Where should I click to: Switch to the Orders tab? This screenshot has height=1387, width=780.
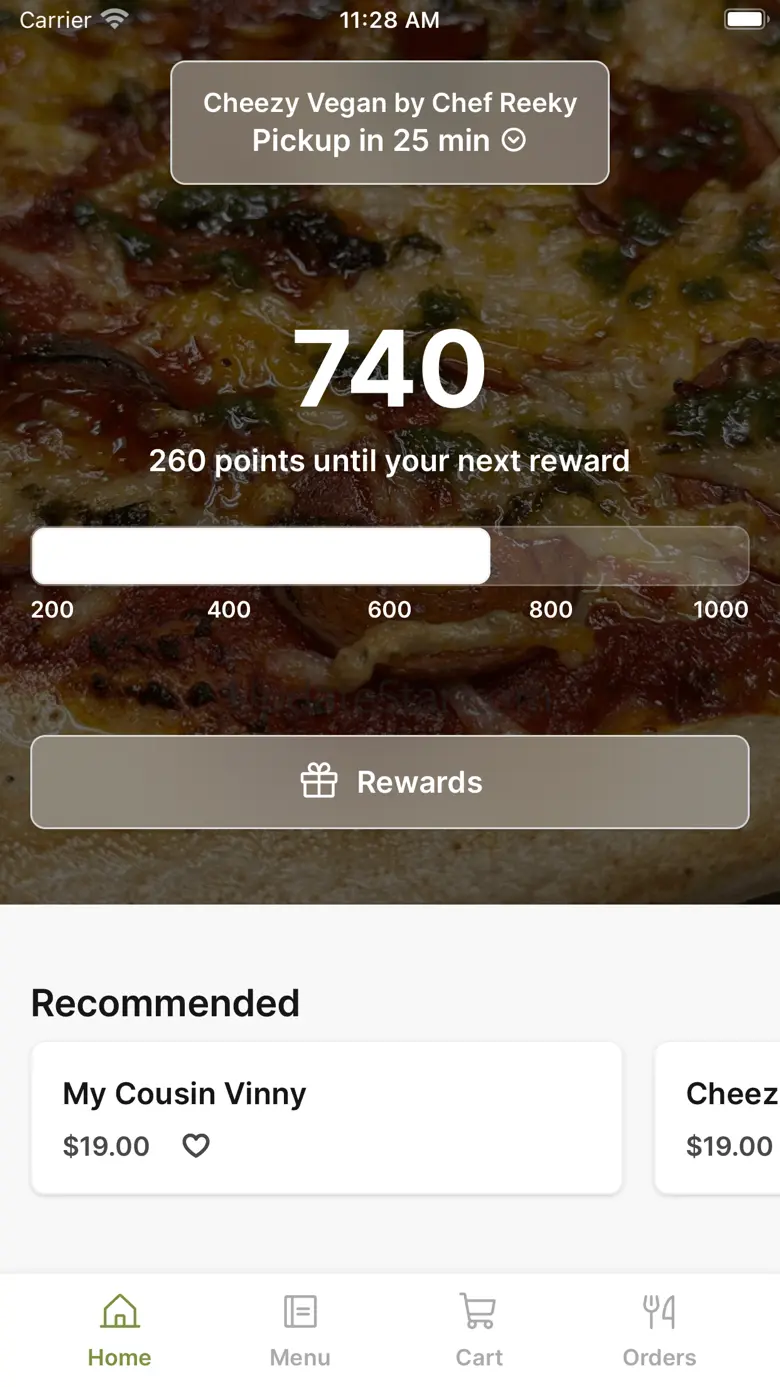coord(659,1330)
